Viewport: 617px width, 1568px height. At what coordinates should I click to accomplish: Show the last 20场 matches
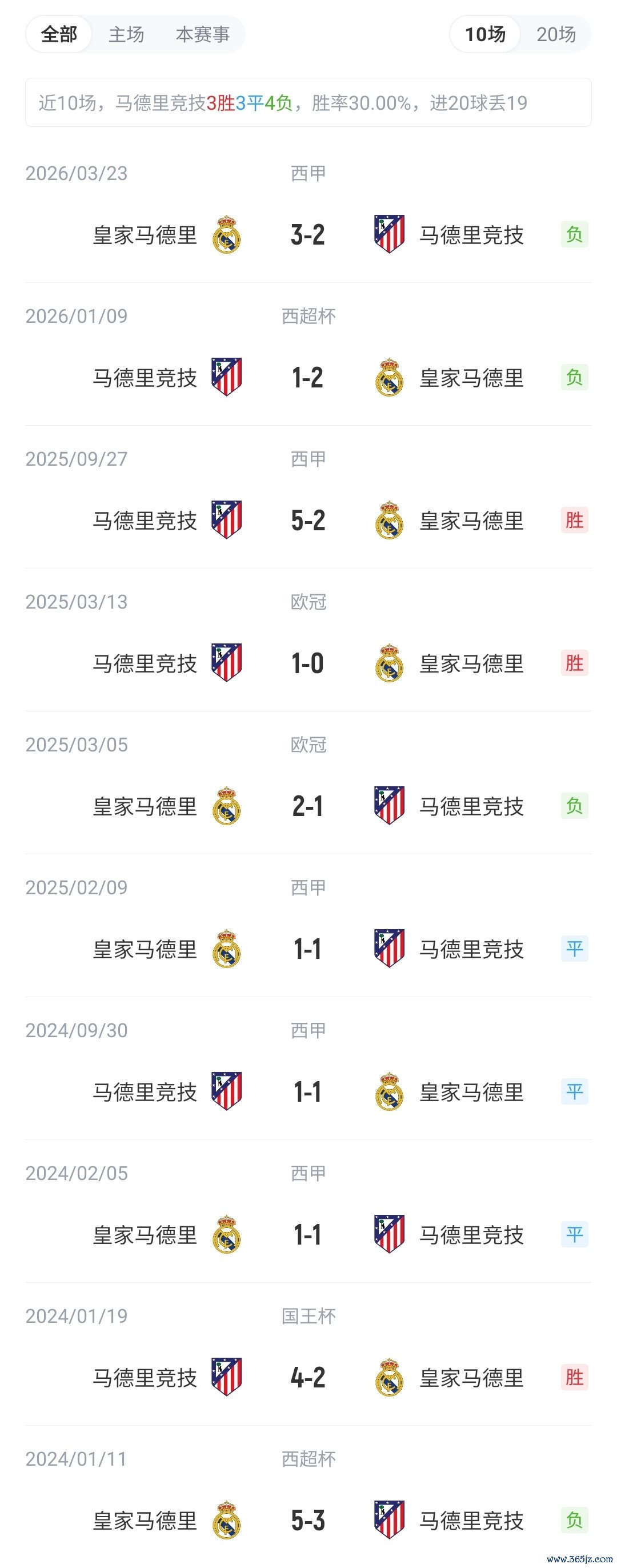(x=556, y=34)
